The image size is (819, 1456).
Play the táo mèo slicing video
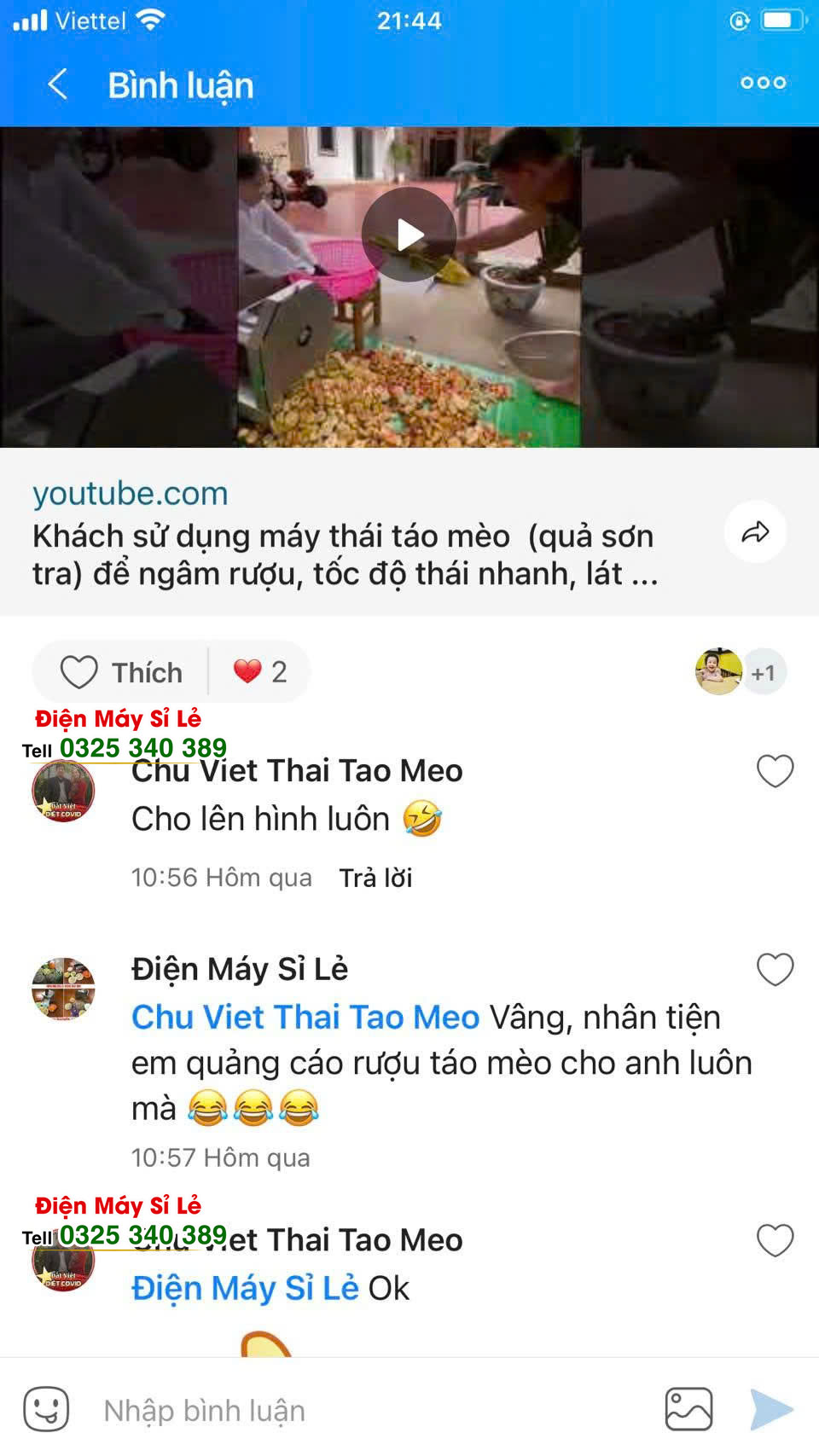pyautogui.click(x=409, y=235)
